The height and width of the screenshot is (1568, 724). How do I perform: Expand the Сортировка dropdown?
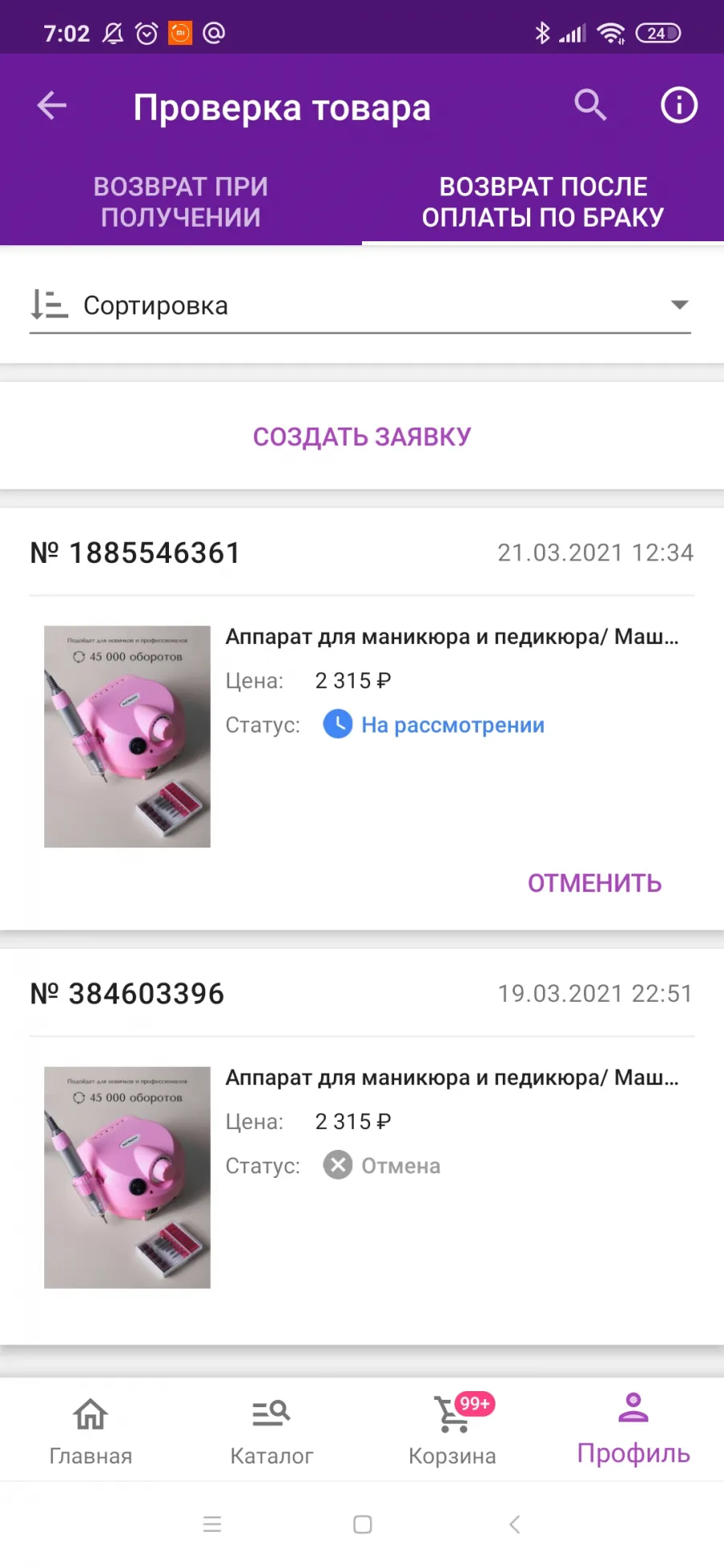pyautogui.click(x=360, y=306)
